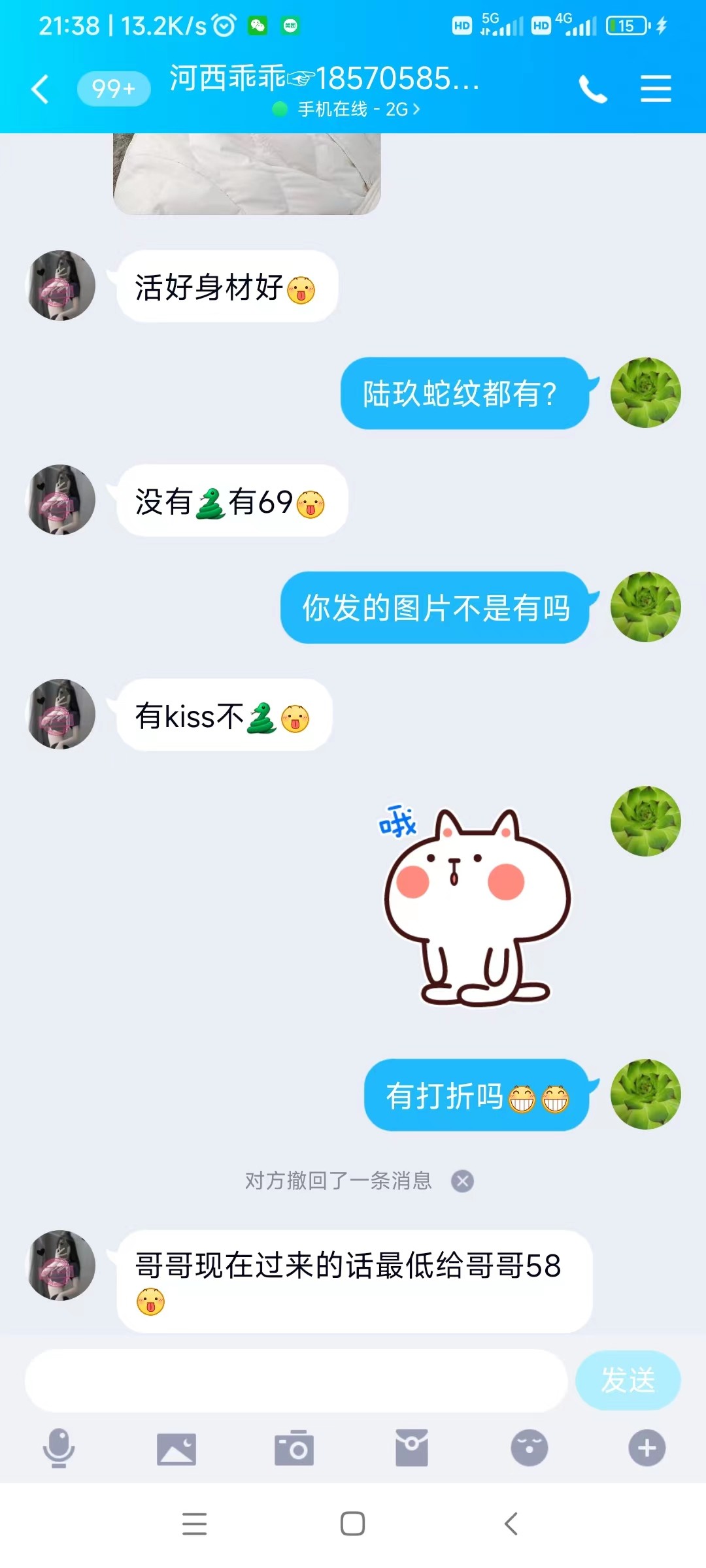706x1568 pixels.
Task: Open the chat settings menu
Action: [656, 89]
